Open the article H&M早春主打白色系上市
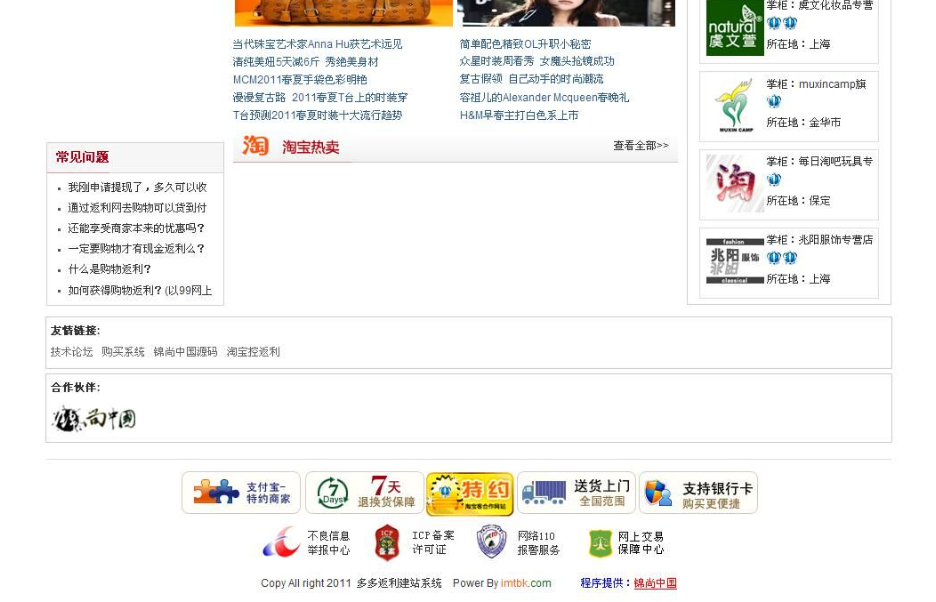 (518, 116)
